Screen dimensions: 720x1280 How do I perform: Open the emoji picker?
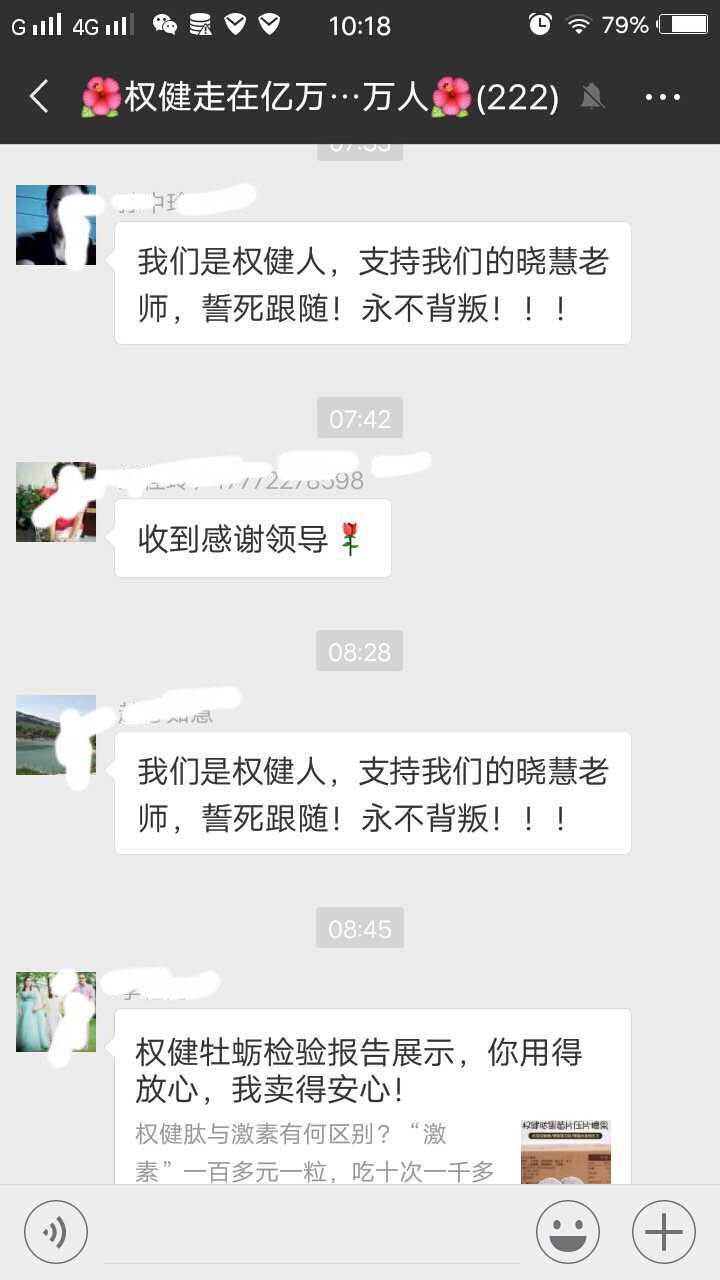click(568, 1232)
